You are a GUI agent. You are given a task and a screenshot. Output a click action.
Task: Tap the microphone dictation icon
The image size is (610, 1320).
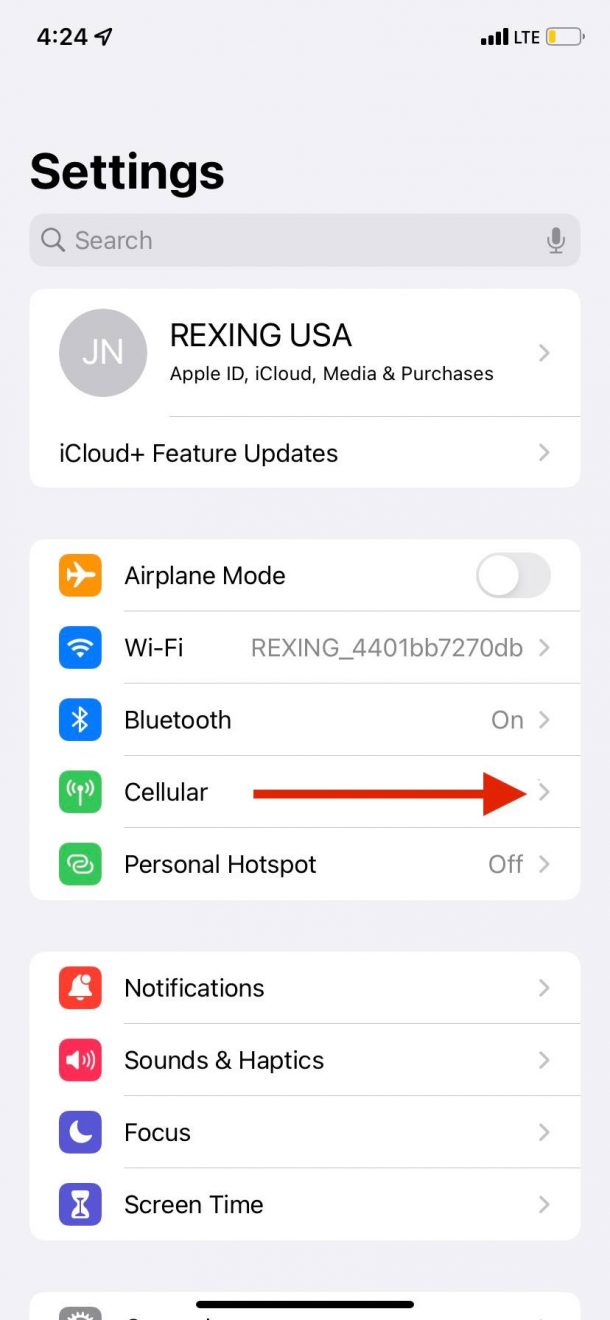tap(556, 240)
